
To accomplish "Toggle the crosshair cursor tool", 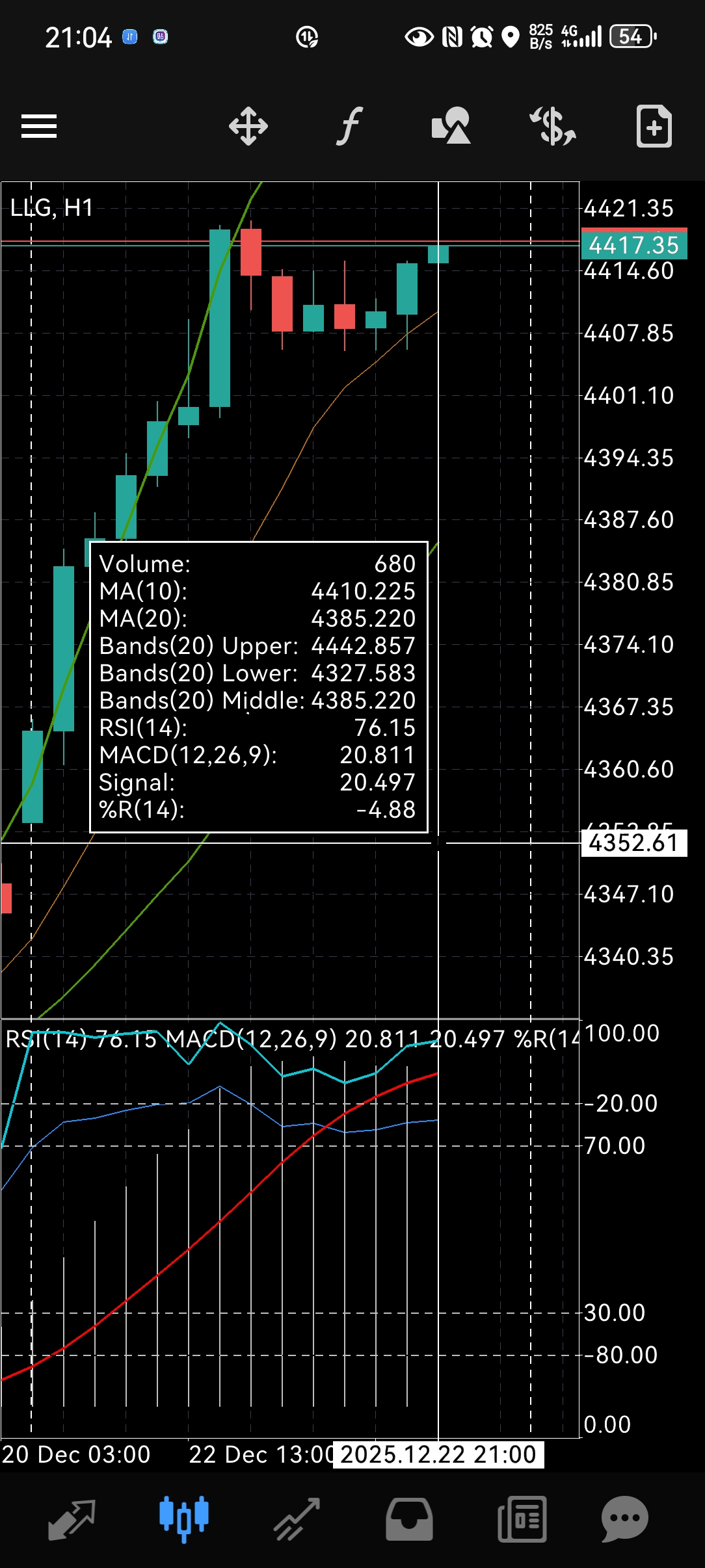I will (x=248, y=126).
